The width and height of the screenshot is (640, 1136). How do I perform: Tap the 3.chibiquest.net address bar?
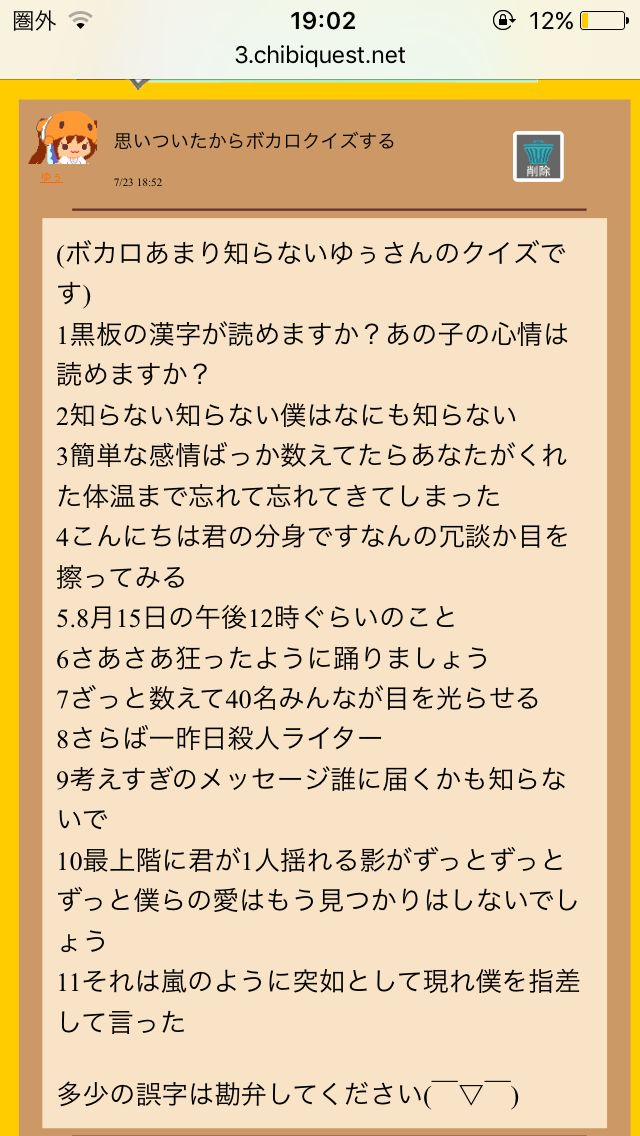pos(320,55)
